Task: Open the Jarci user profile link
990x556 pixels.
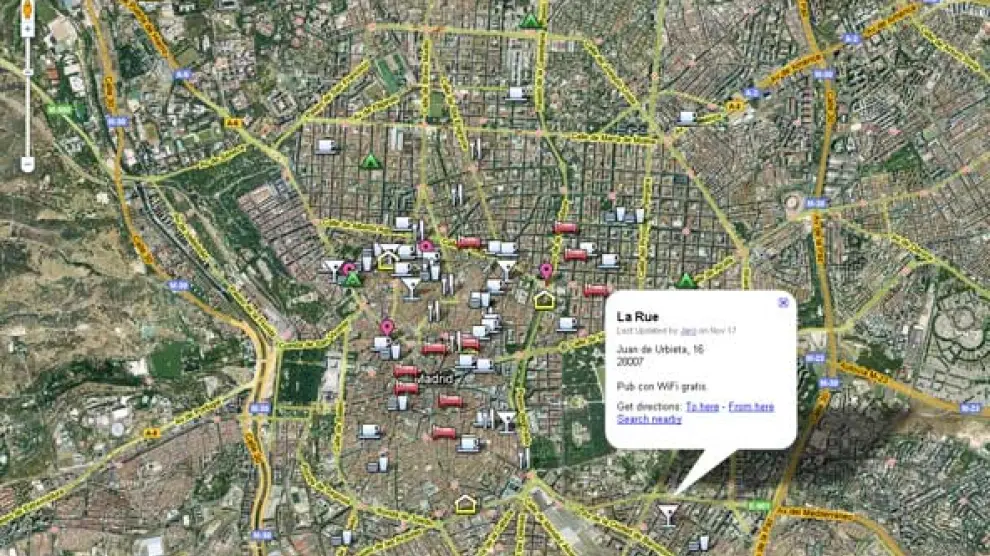Action: pos(688,329)
